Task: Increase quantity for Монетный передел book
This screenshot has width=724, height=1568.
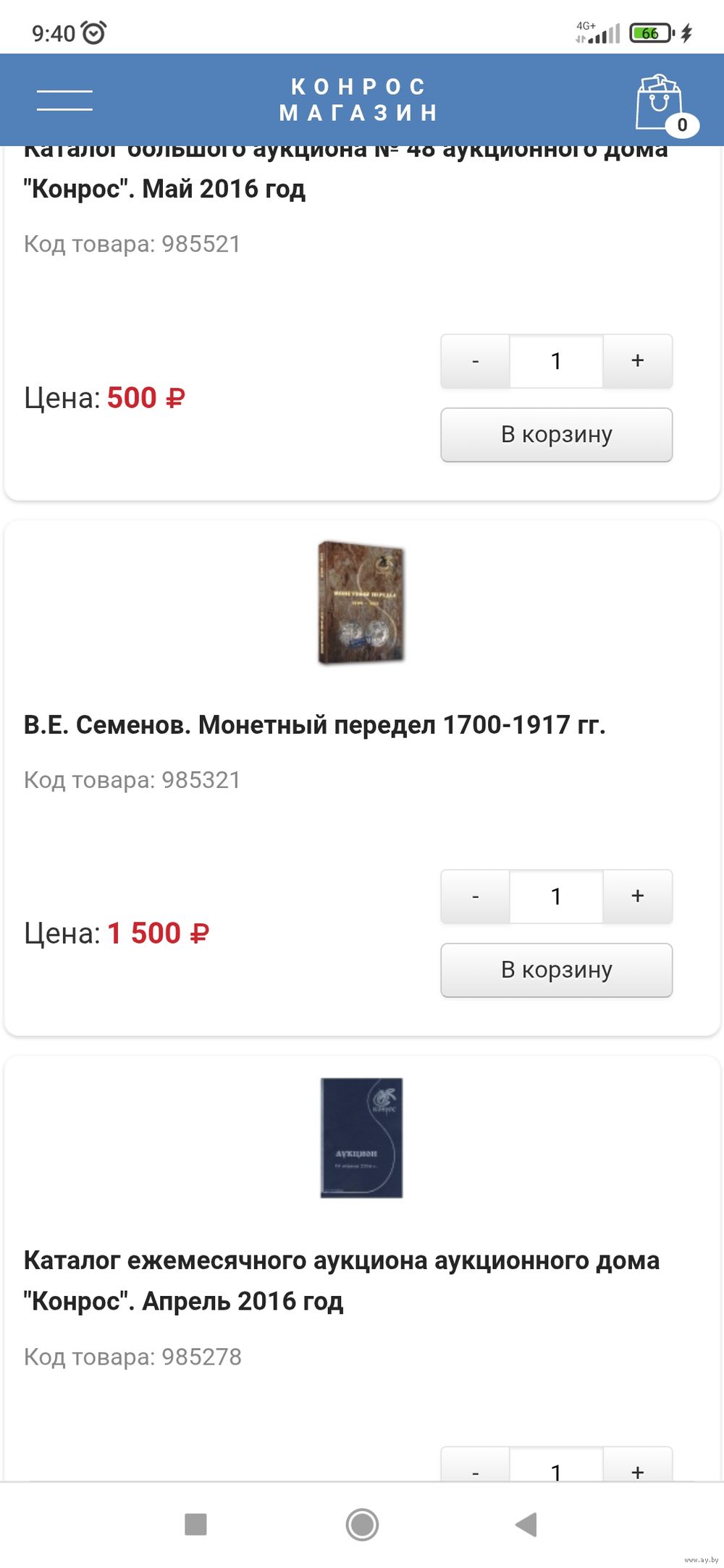Action: tap(637, 897)
